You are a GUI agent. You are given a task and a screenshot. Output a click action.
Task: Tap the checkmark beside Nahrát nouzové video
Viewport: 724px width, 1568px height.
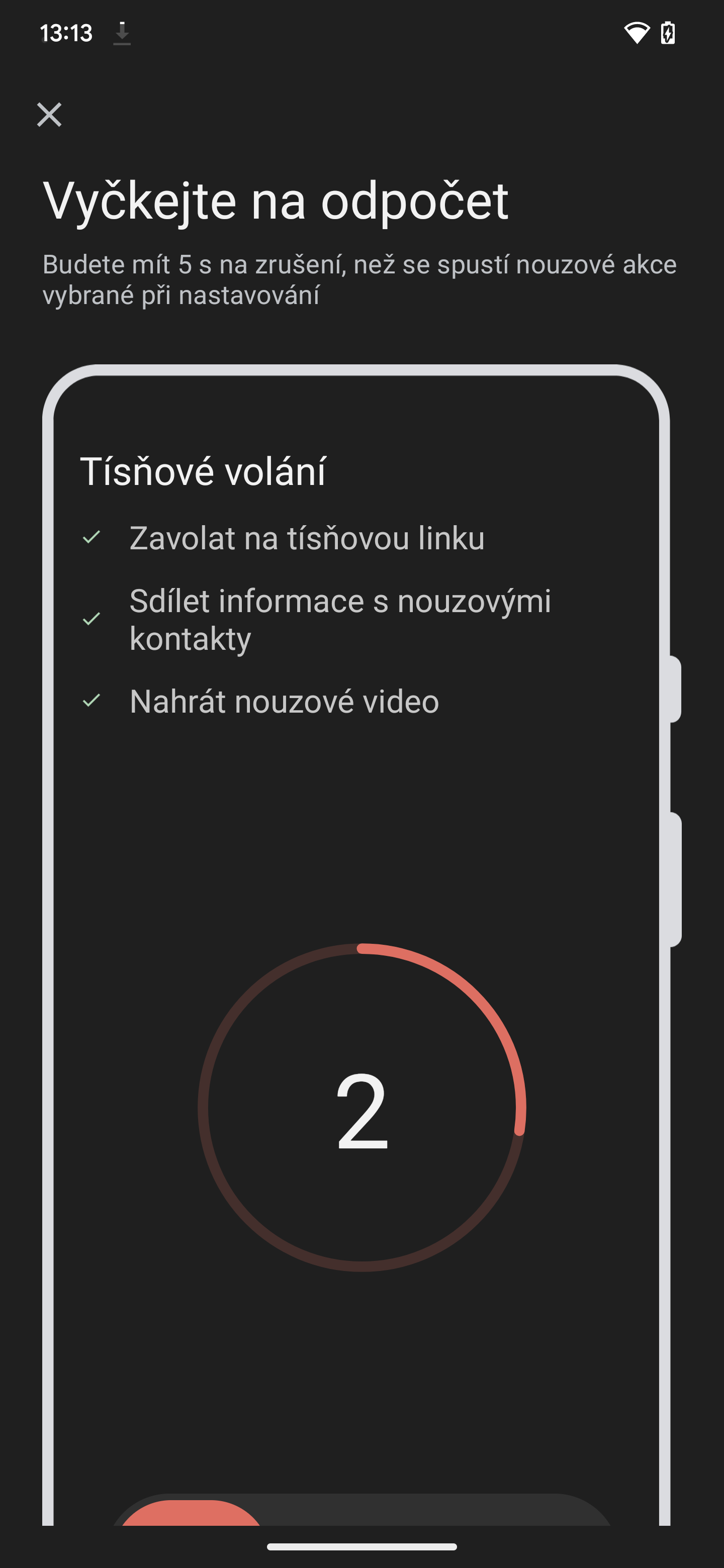click(x=93, y=701)
